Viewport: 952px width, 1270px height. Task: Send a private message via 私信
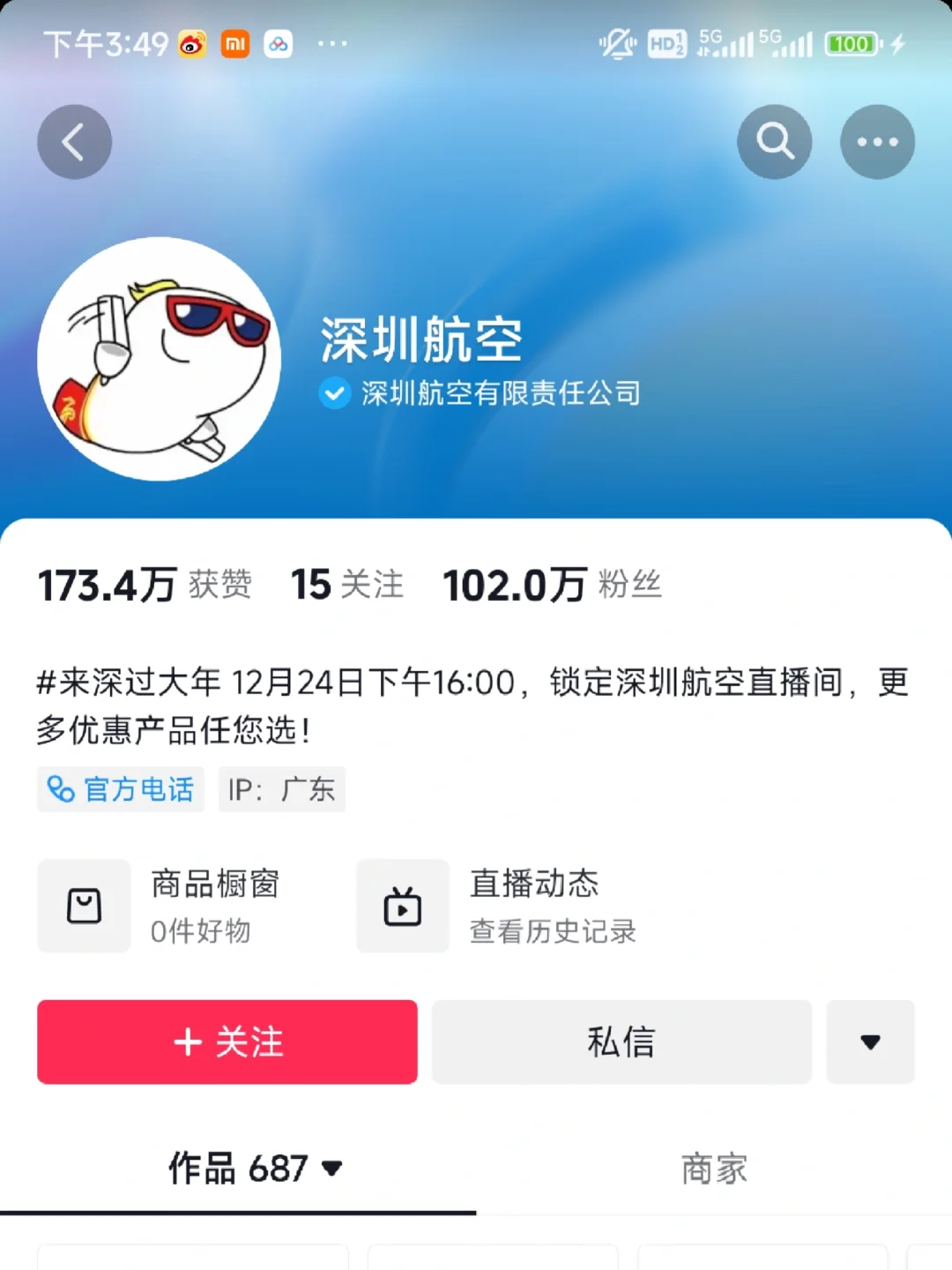click(x=621, y=1042)
